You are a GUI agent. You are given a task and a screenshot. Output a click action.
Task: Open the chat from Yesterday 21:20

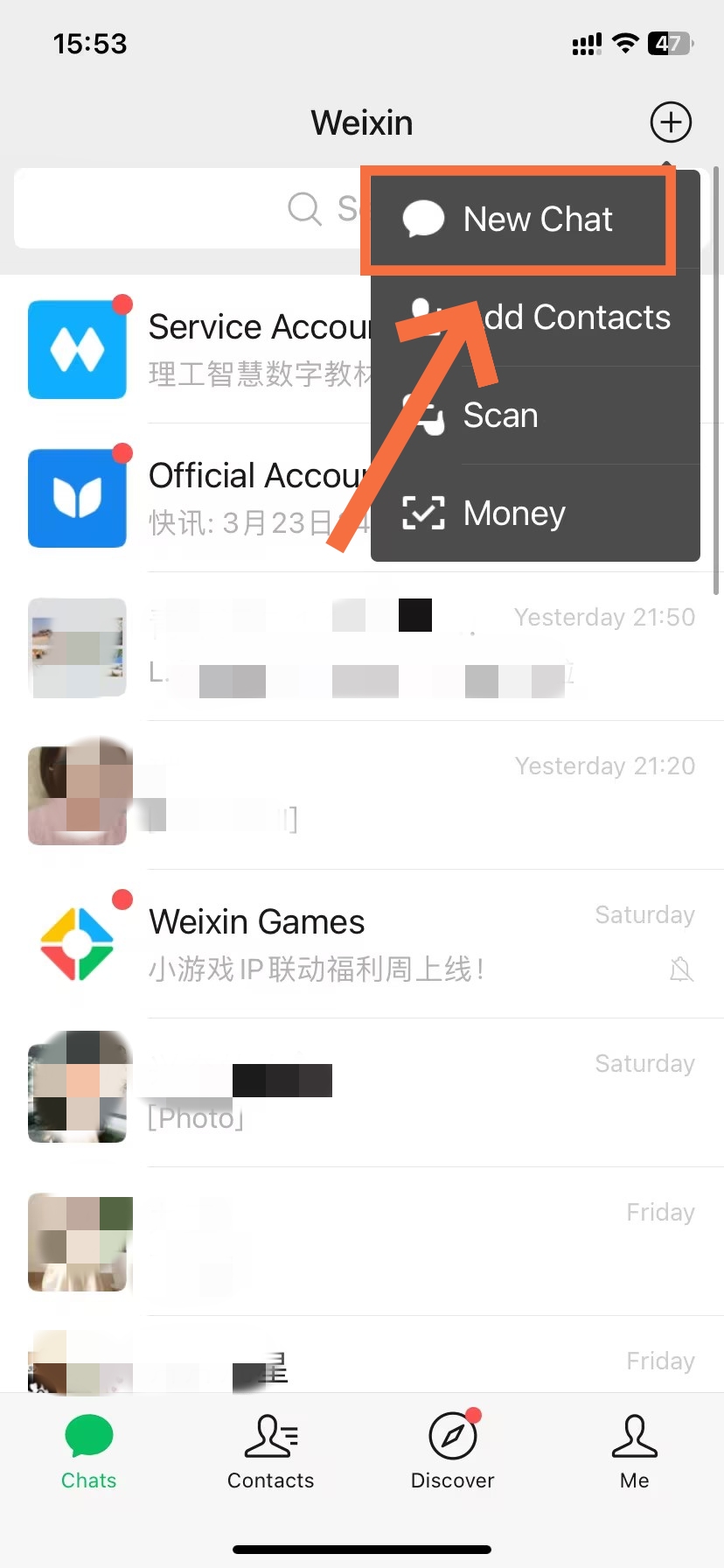coord(362,795)
